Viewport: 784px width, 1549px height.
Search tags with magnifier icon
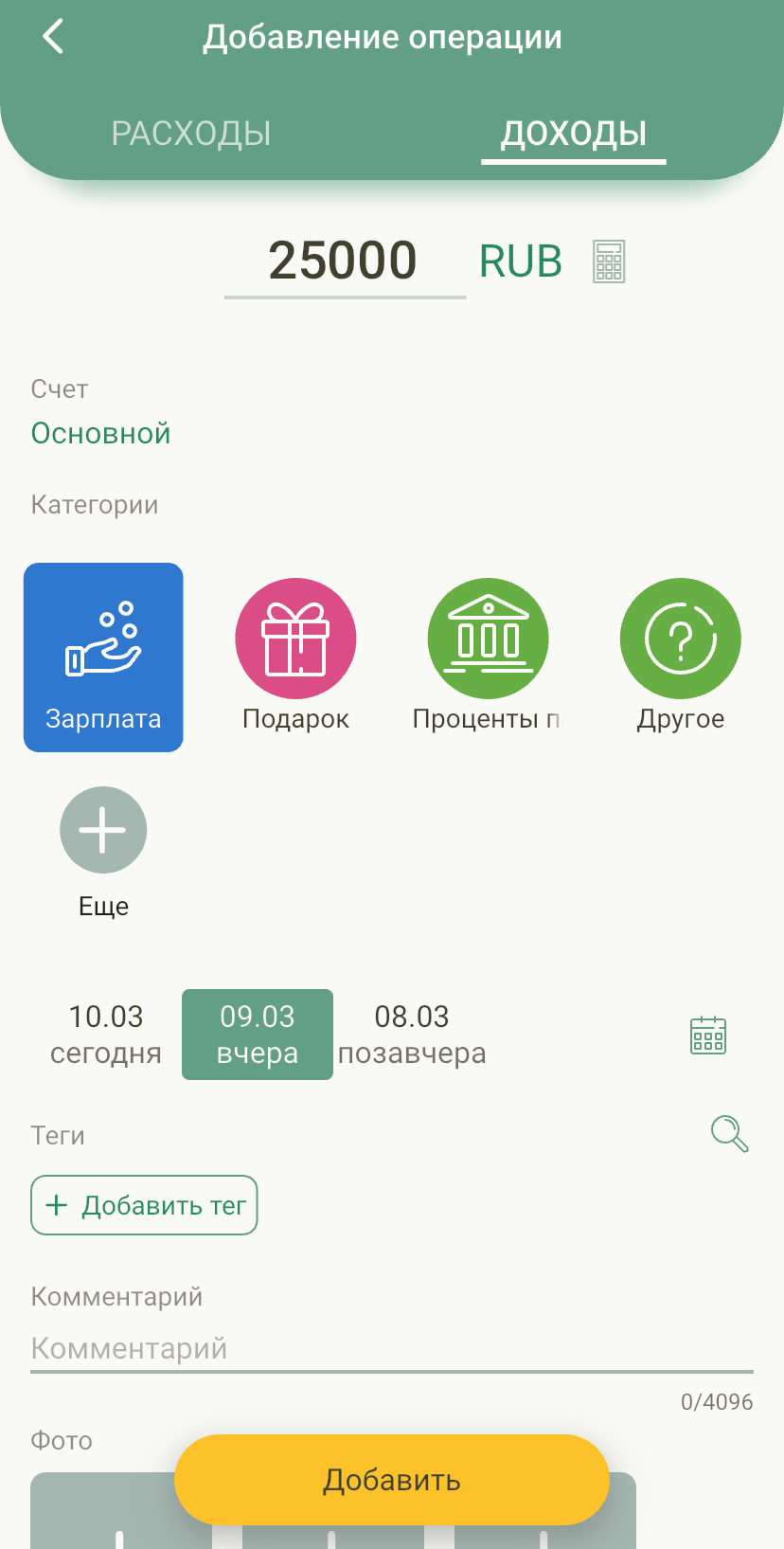click(x=729, y=1133)
